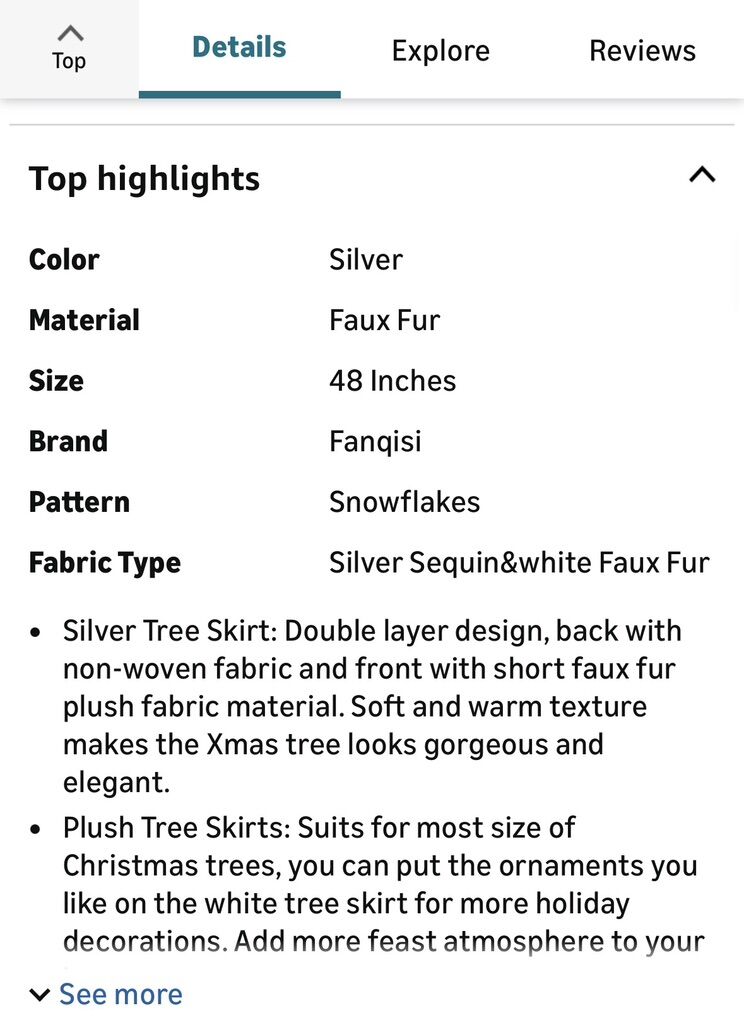Switch to the Explore tab
Viewport: 744px width, 1020px height.
click(440, 50)
